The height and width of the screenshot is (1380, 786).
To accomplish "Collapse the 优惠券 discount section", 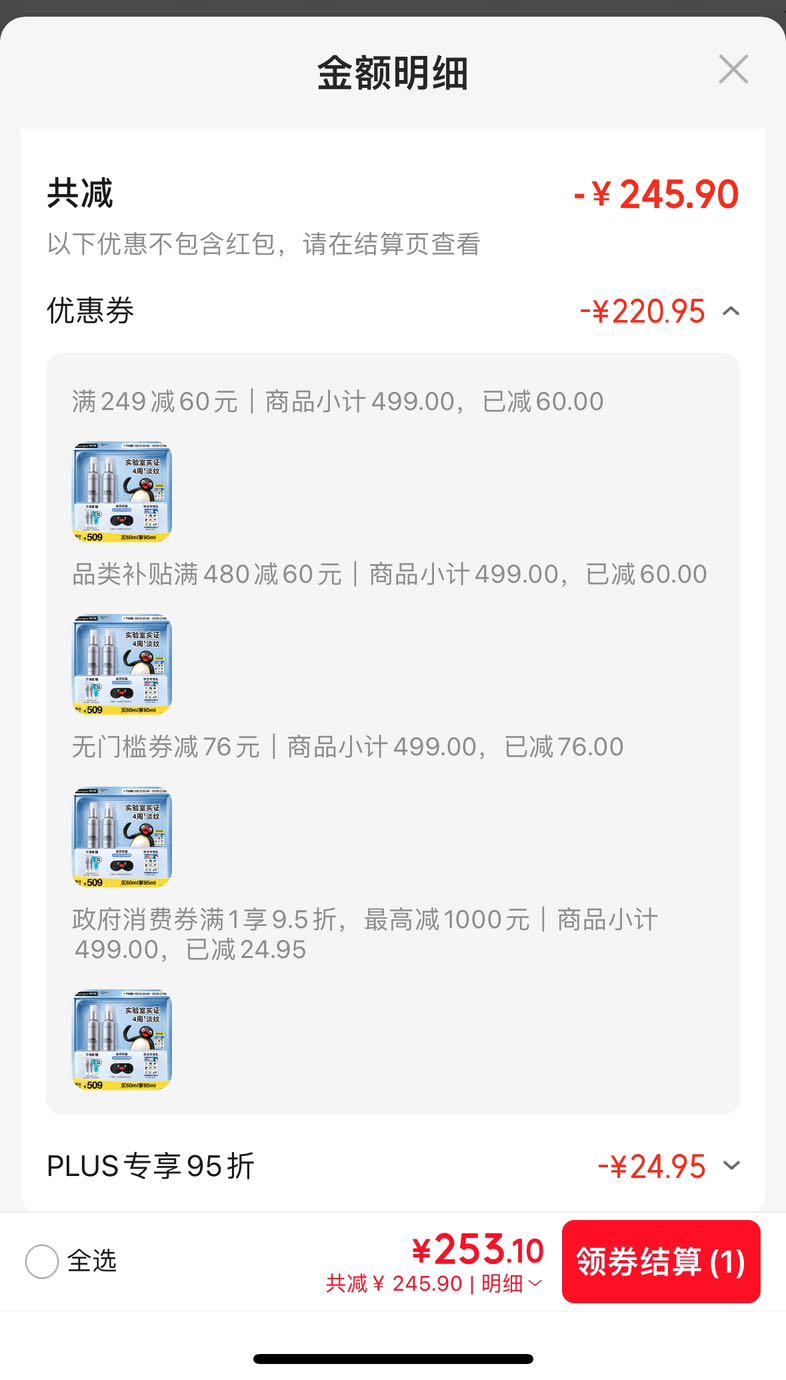I will tap(731, 311).
